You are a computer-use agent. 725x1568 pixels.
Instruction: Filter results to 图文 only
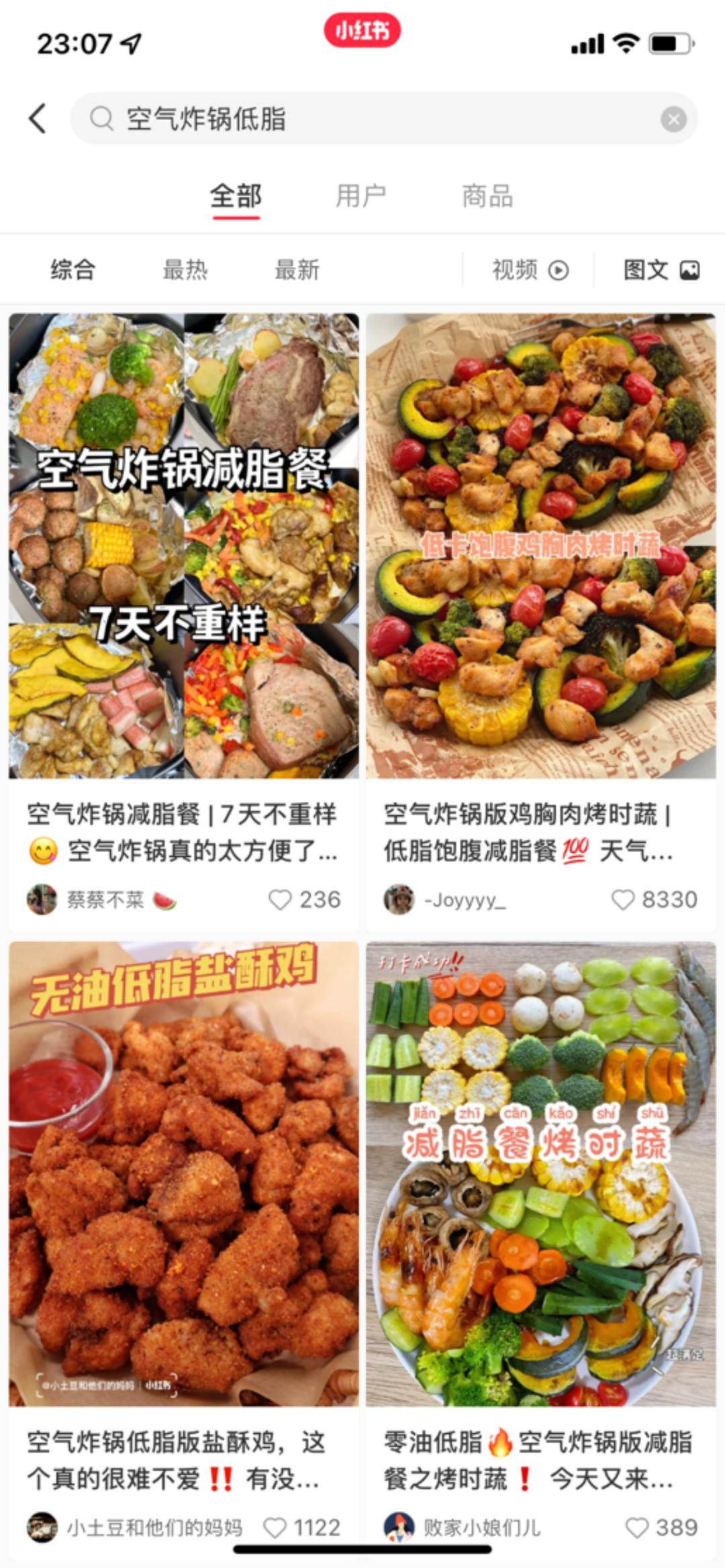(661, 270)
